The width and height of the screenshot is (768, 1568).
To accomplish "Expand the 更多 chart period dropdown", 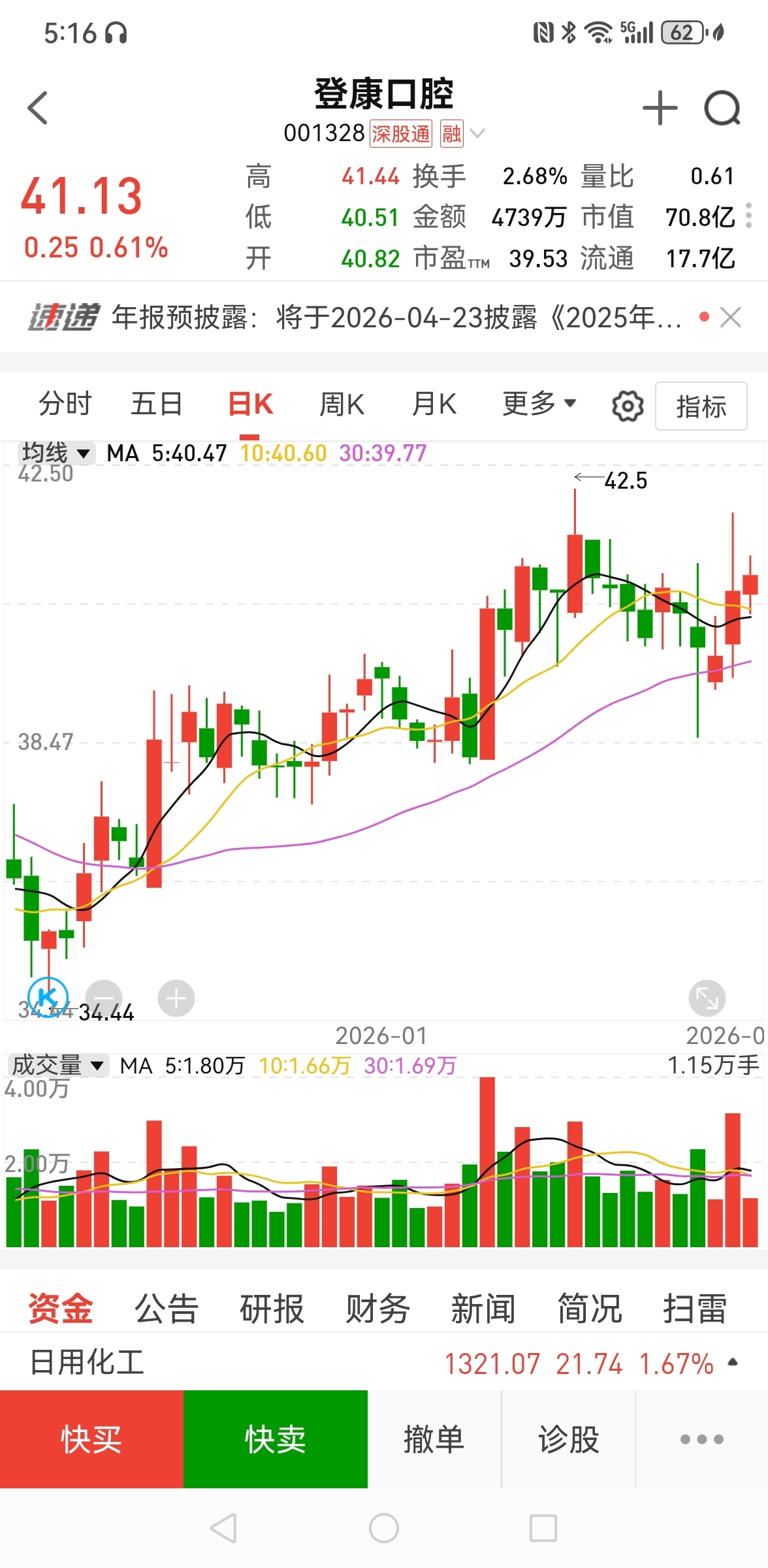I will tap(539, 404).
